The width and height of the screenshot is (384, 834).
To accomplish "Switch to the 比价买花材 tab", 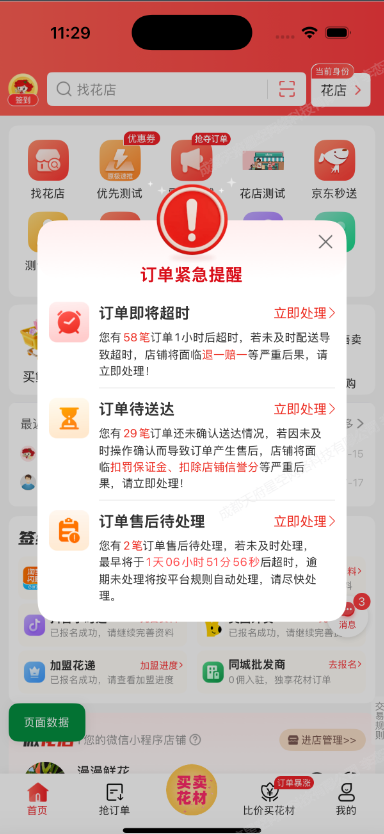I will pyautogui.click(x=269, y=799).
